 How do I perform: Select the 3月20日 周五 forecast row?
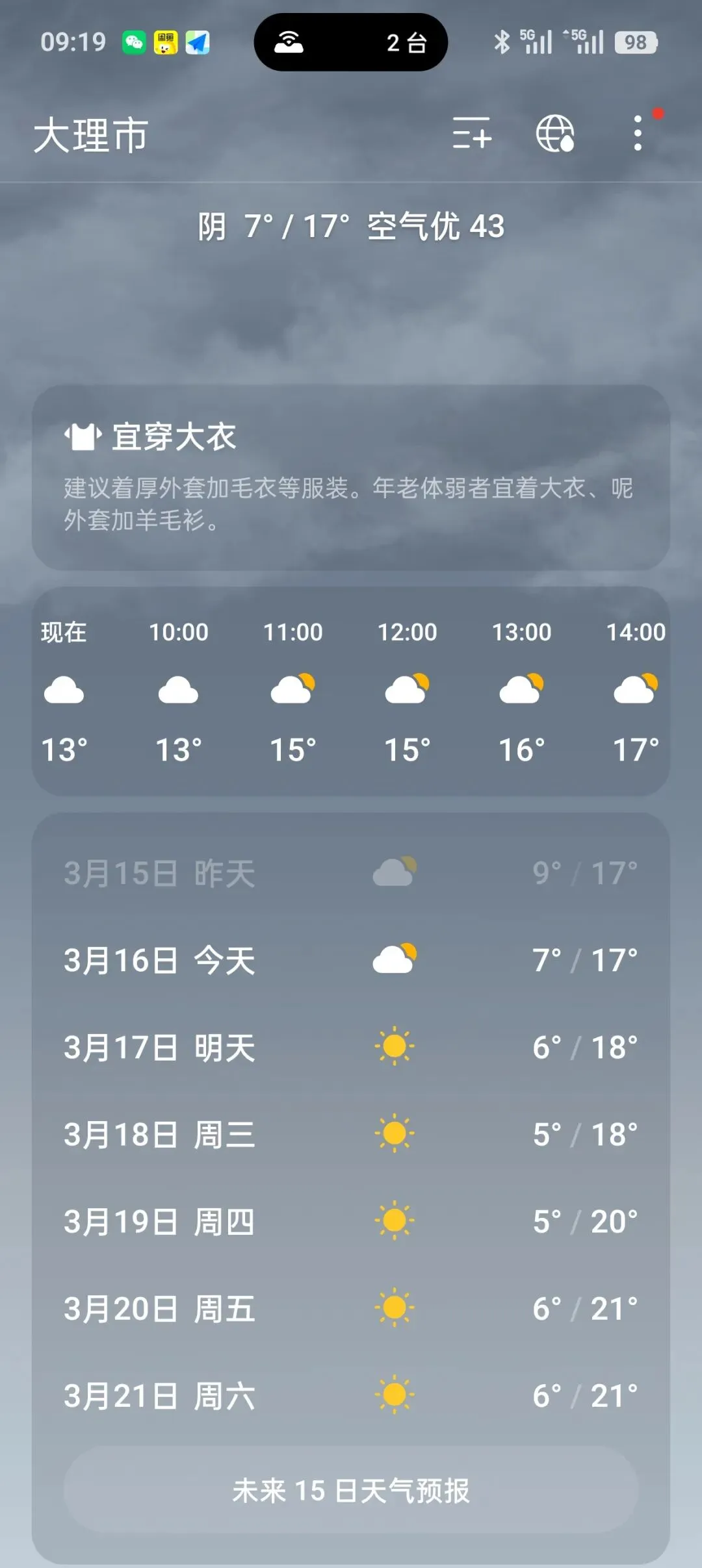351,1308
